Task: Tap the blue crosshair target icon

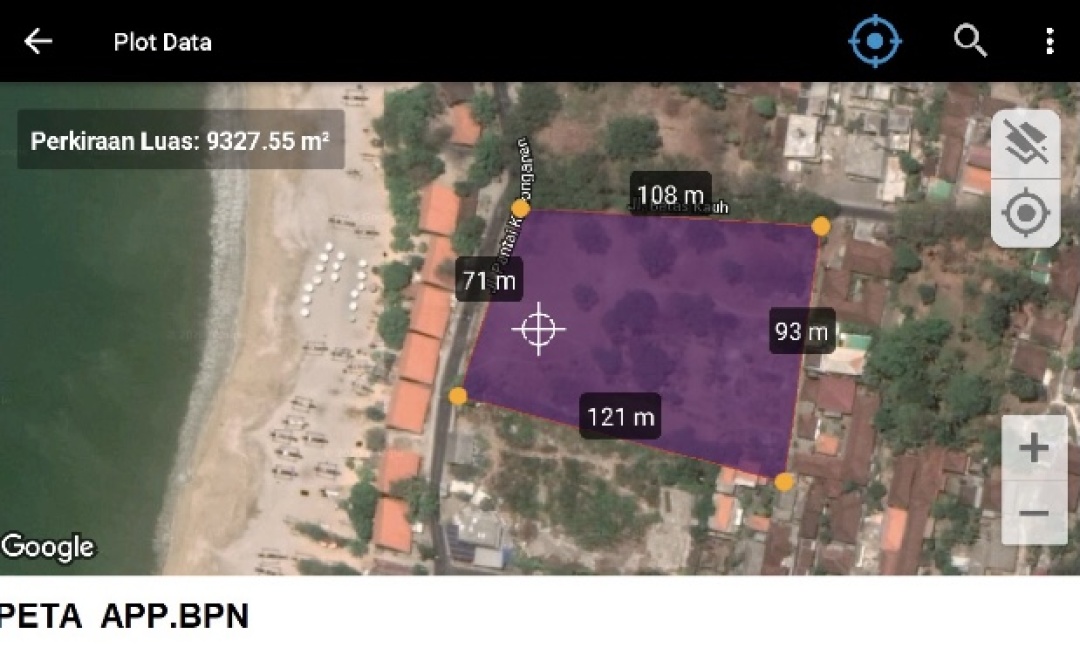Action: [875, 41]
